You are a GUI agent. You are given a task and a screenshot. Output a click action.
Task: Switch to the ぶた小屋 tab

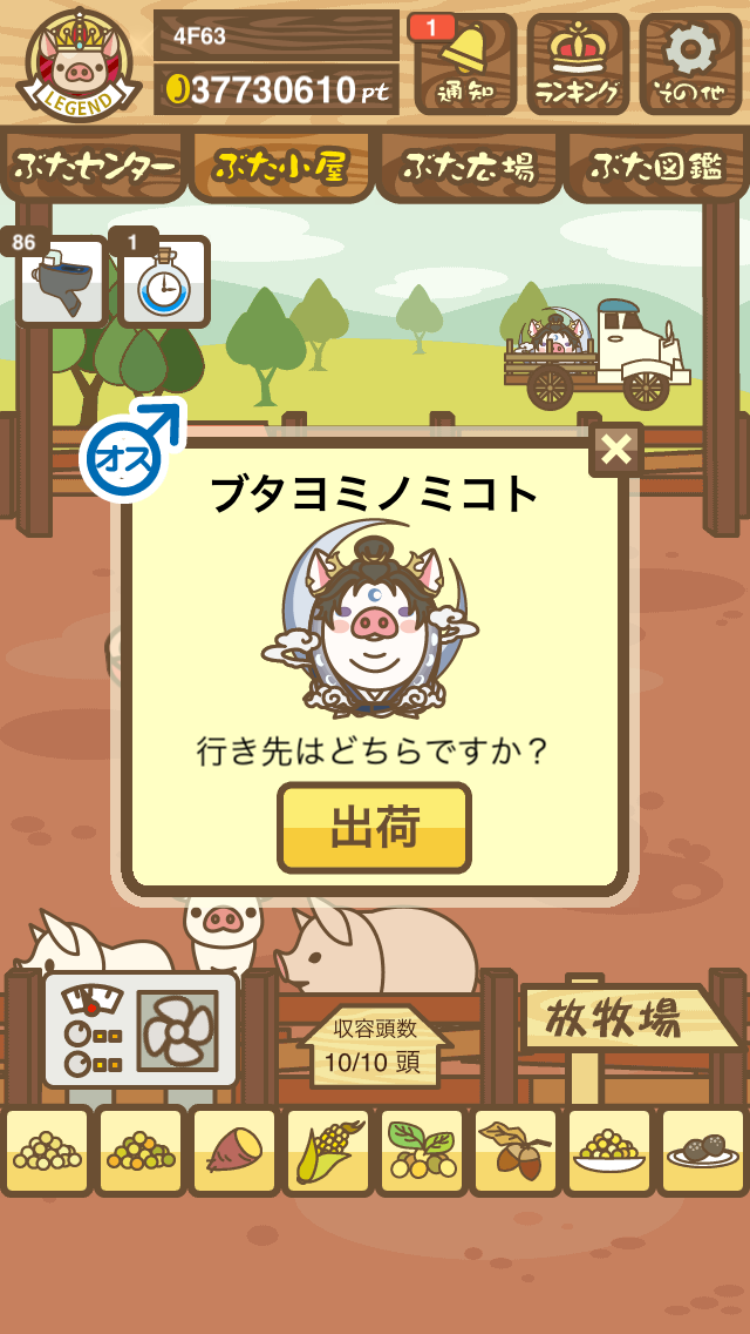pyautogui.click(x=281, y=167)
